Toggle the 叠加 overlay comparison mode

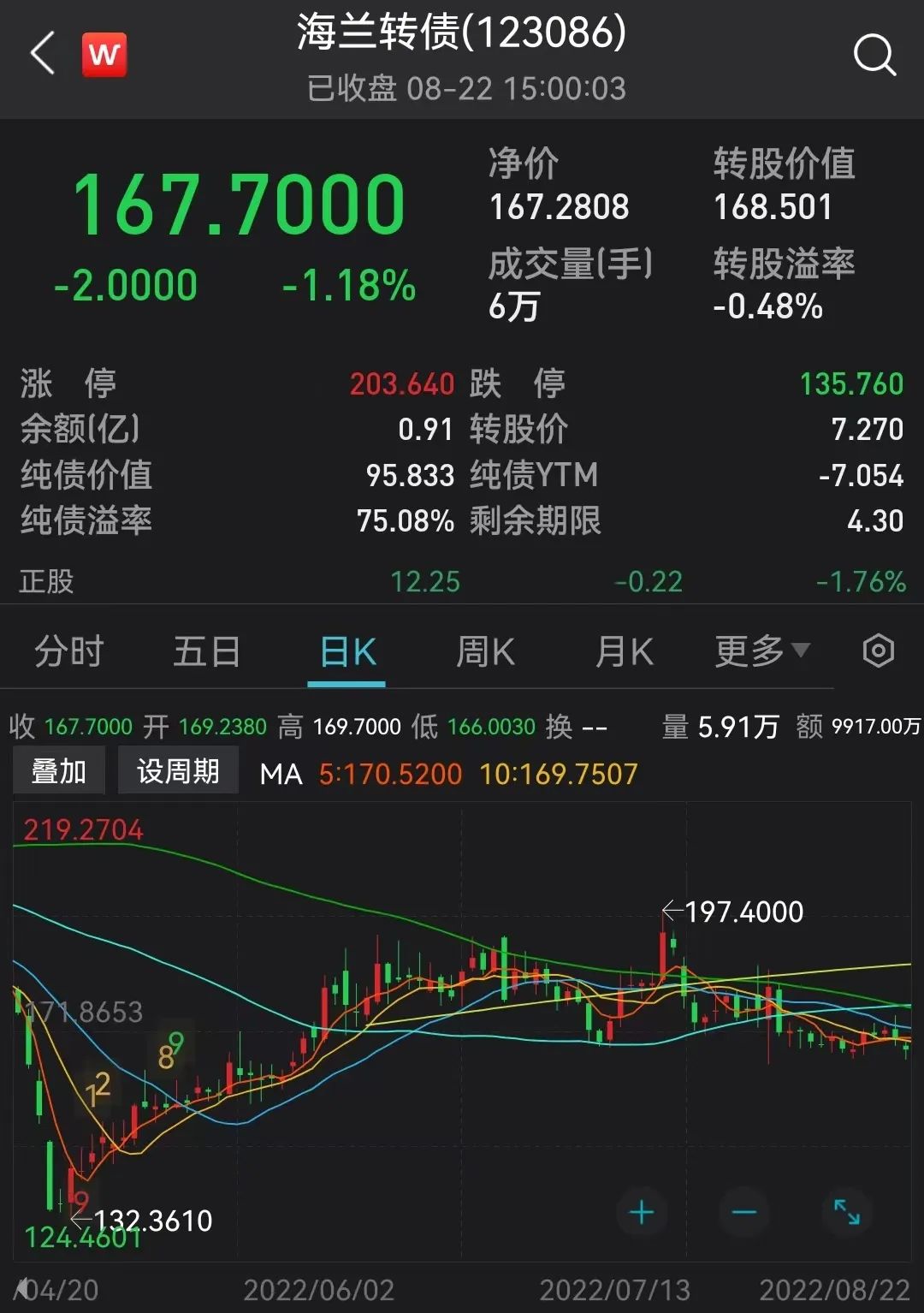pyautogui.click(x=58, y=769)
